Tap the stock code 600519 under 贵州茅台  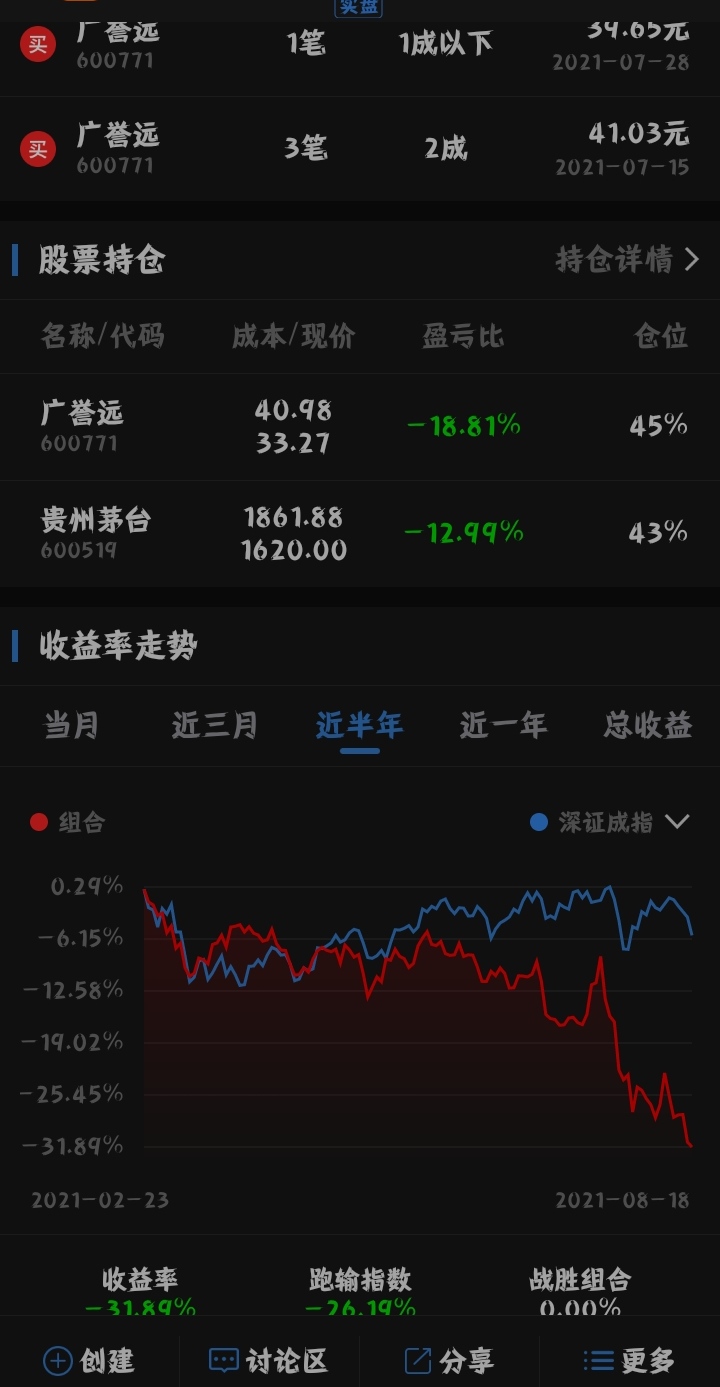click(x=77, y=548)
